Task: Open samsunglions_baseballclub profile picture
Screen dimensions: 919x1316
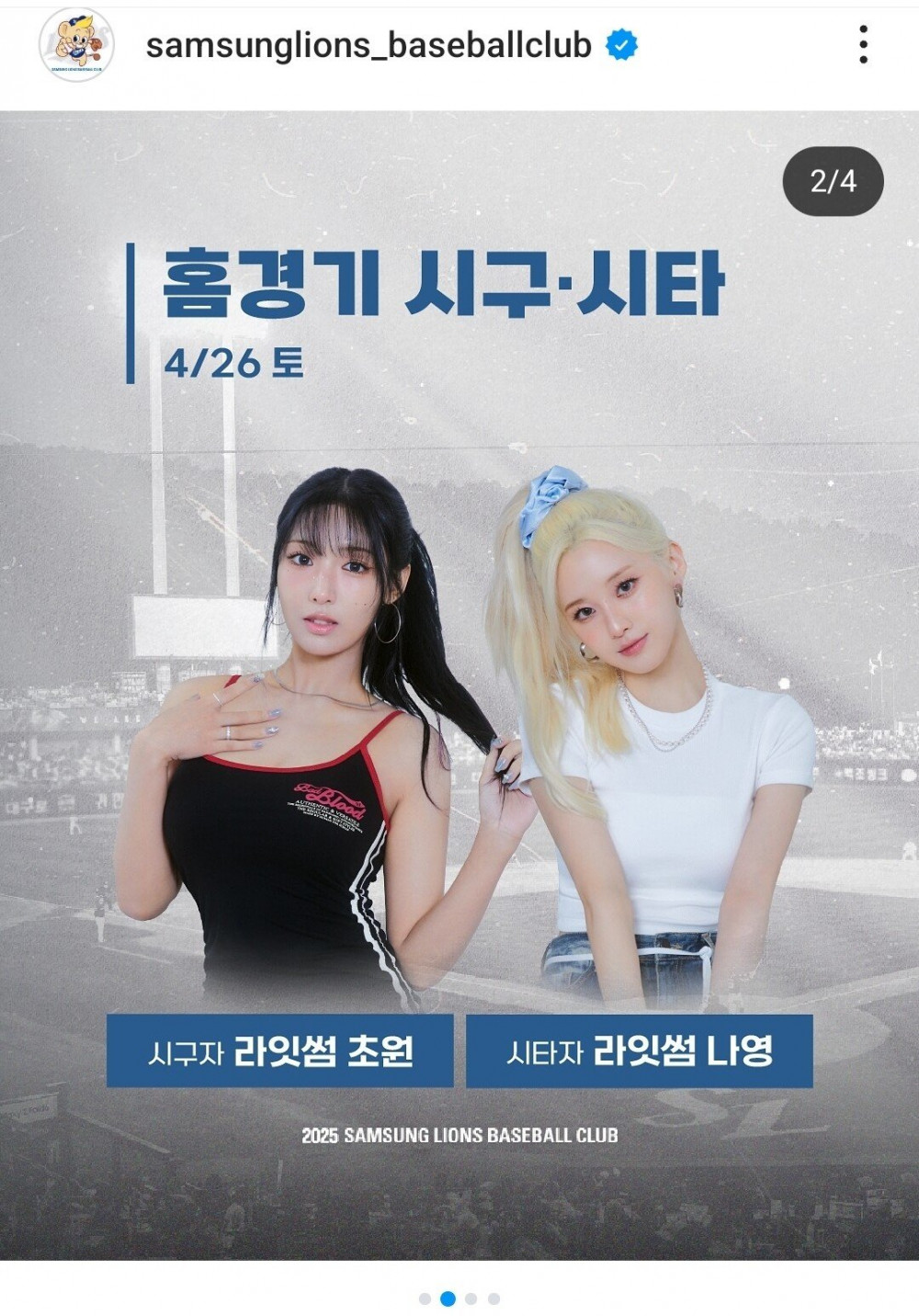Action: click(x=77, y=46)
